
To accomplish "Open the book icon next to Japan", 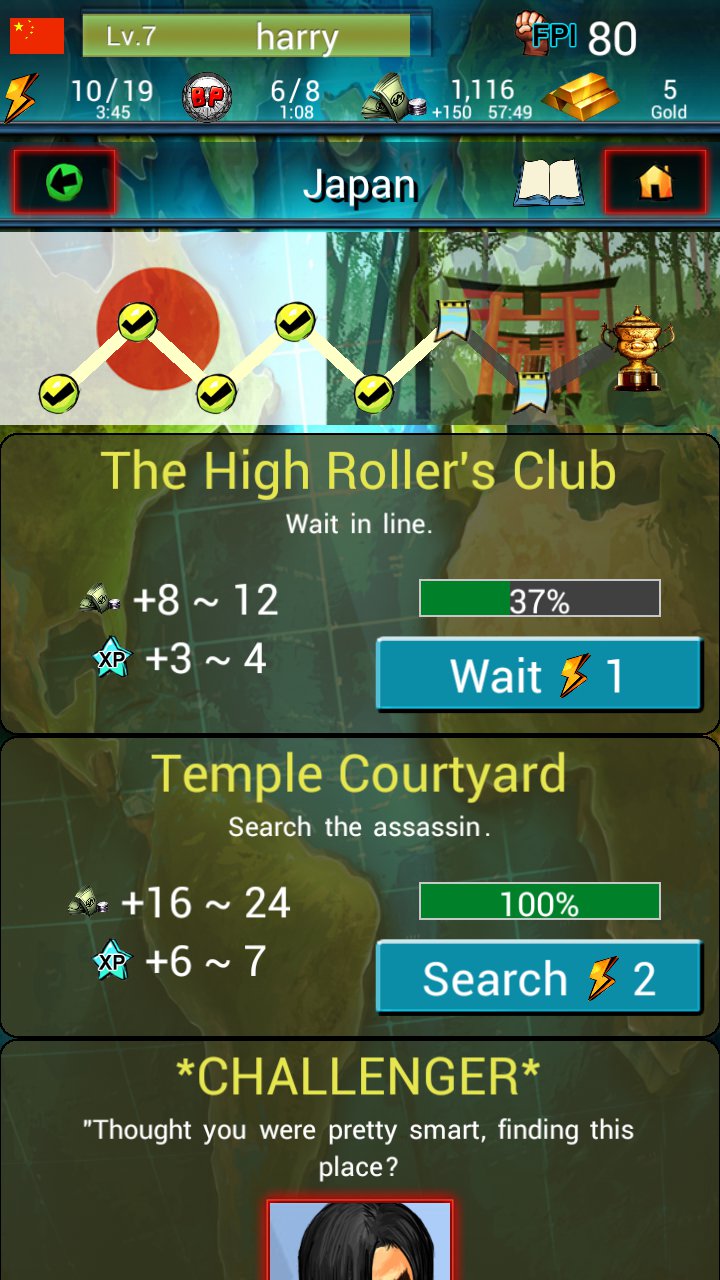I will pos(549,183).
